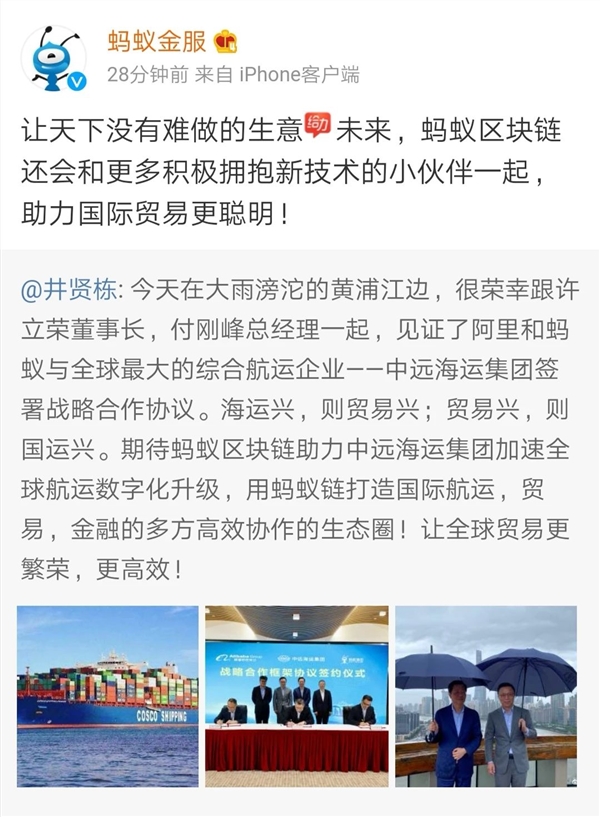The image size is (600, 817).
Task: Open the @井贤栋 mention link
Action: coord(68,291)
